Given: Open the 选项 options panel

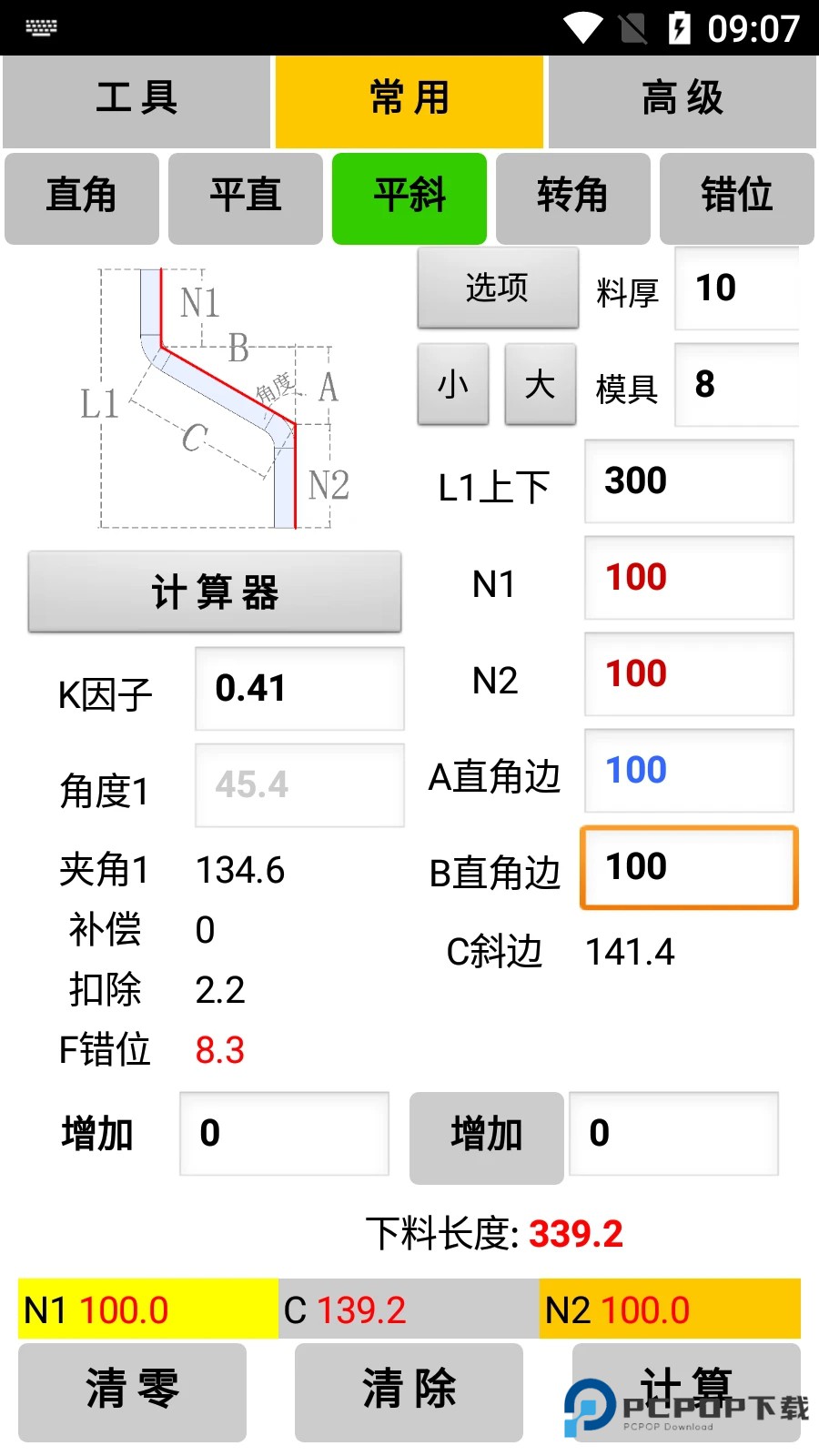Looking at the screenshot, I should coord(497,288).
